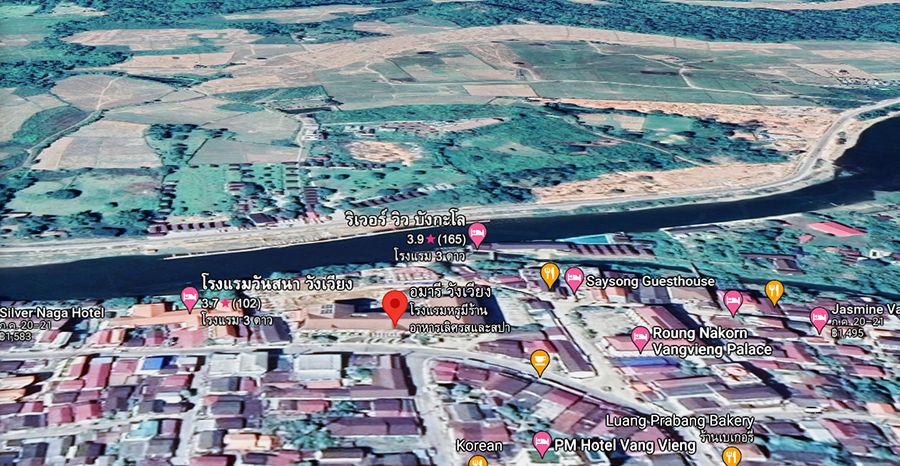Tap the Saysong Guesthouse hotel pin
Screen dimensions: 900x466
pyautogui.click(x=574, y=279)
